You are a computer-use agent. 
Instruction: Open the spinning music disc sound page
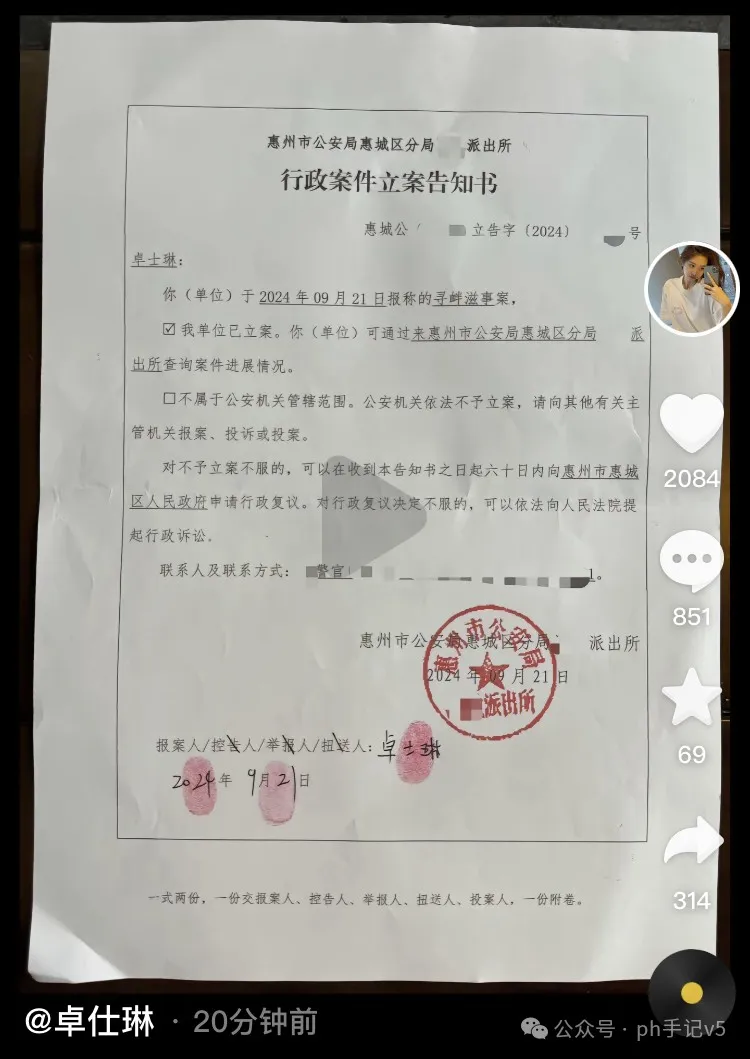click(x=692, y=992)
